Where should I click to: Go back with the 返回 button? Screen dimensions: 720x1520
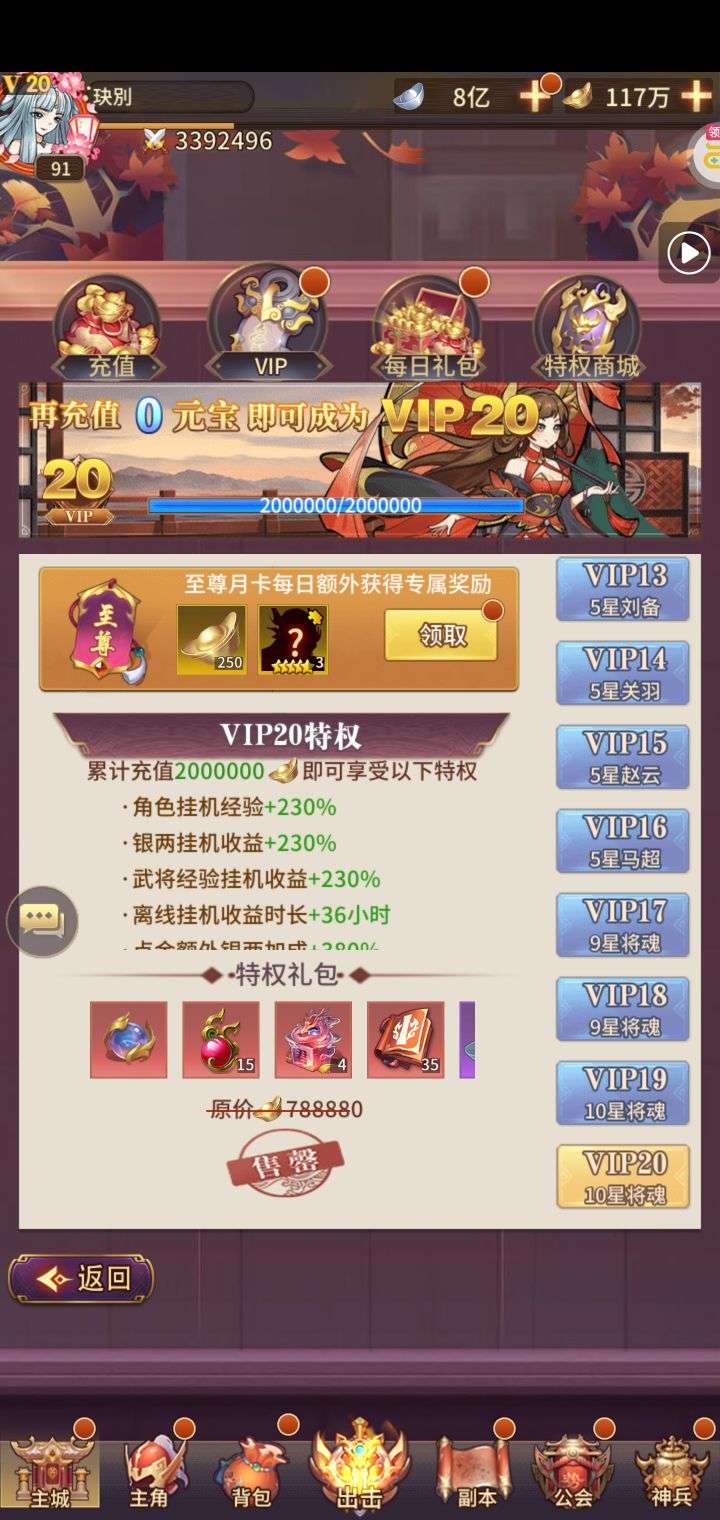tap(81, 1279)
